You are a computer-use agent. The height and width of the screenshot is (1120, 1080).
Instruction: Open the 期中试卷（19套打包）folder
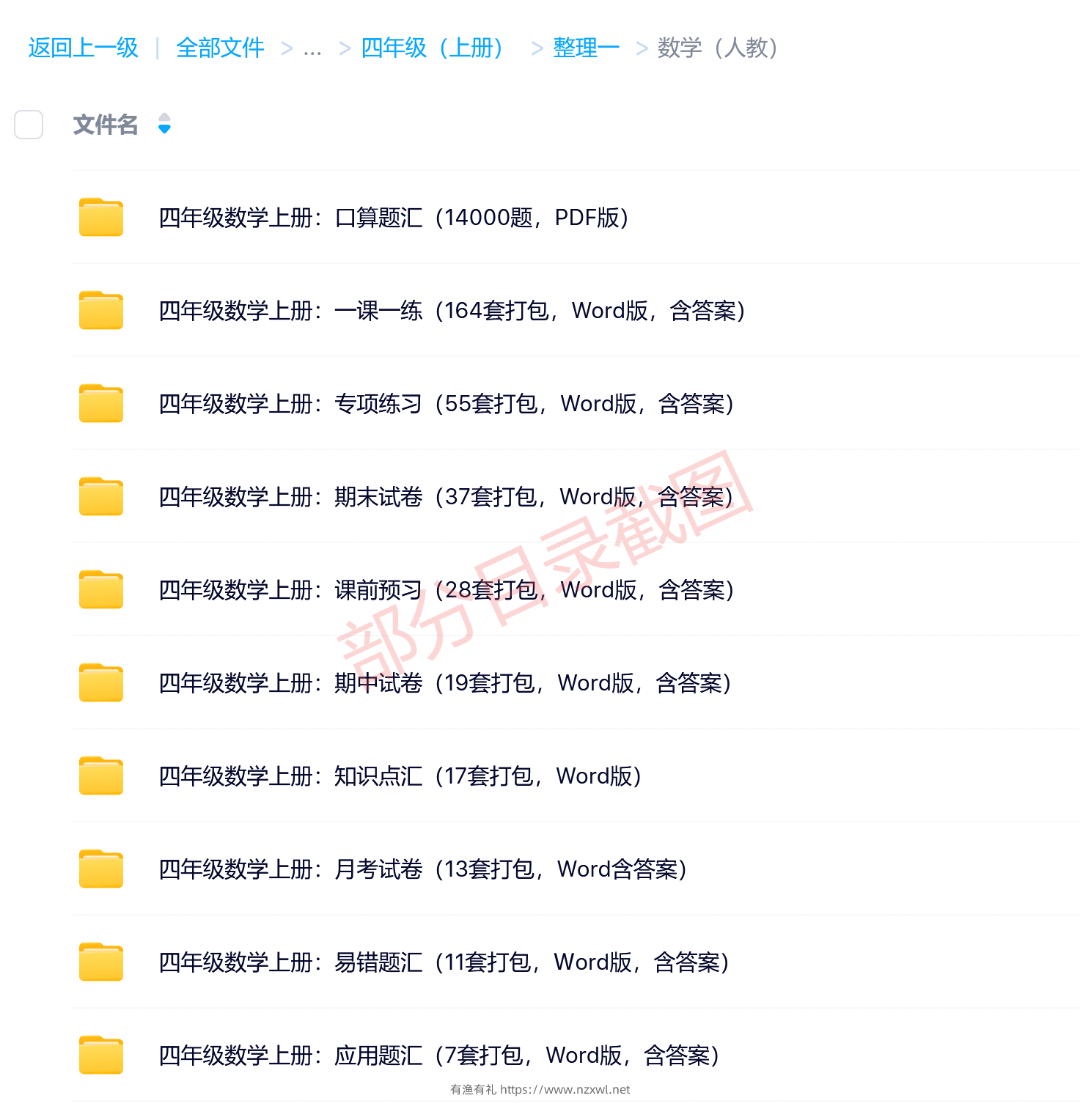(444, 683)
